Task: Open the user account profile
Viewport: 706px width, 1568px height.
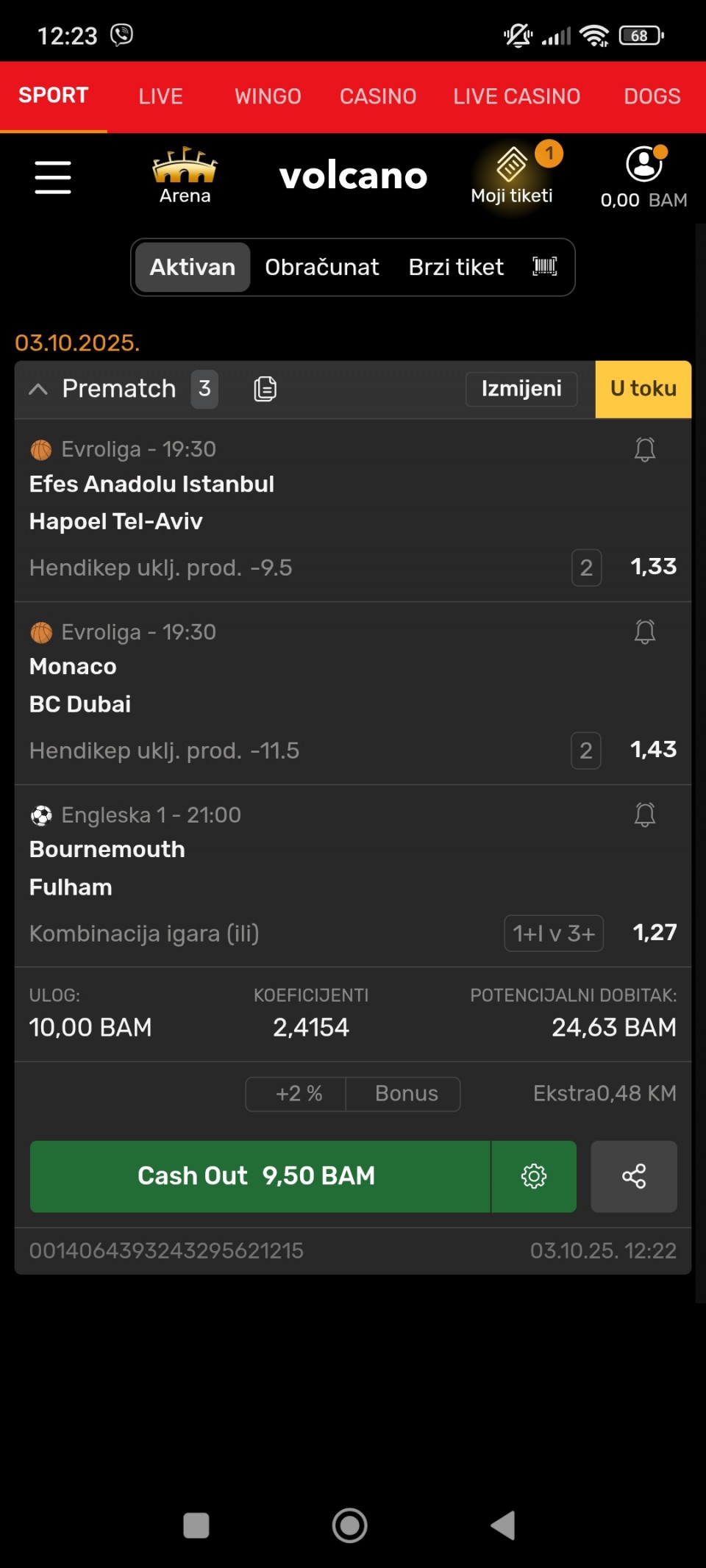Action: click(x=643, y=176)
